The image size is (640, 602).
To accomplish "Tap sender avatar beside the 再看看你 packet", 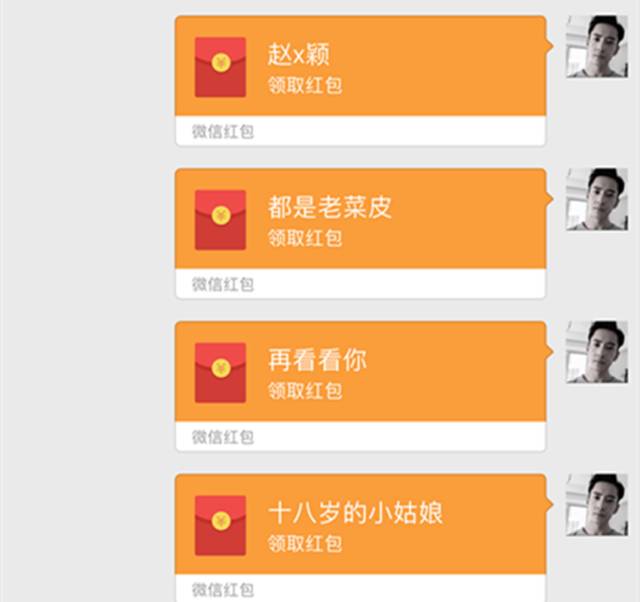I will tap(596, 352).
